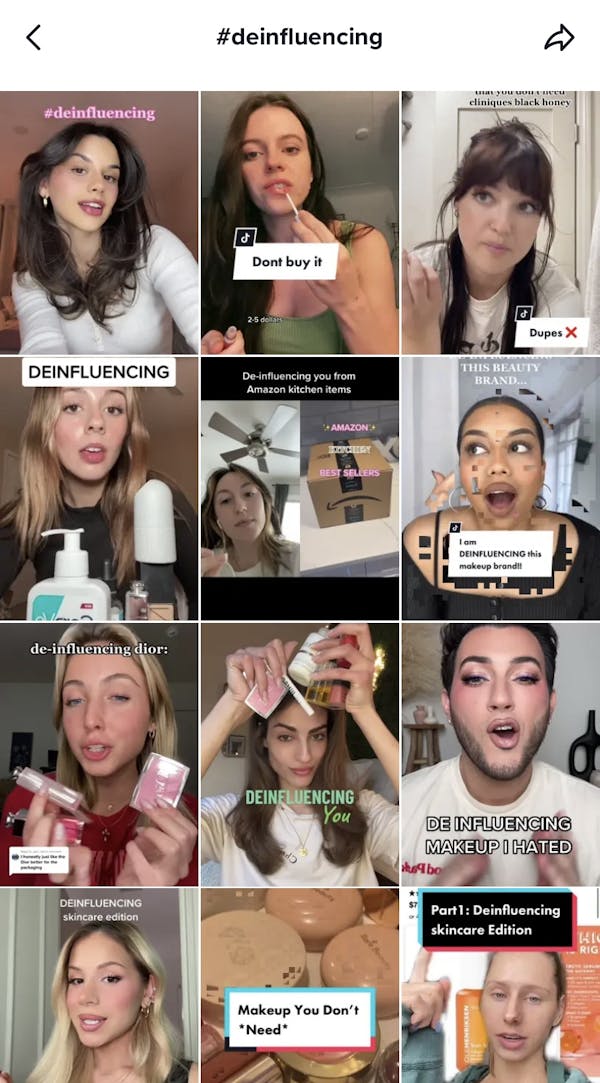Play the 'de-influencing dior' video

coord(99,754)
